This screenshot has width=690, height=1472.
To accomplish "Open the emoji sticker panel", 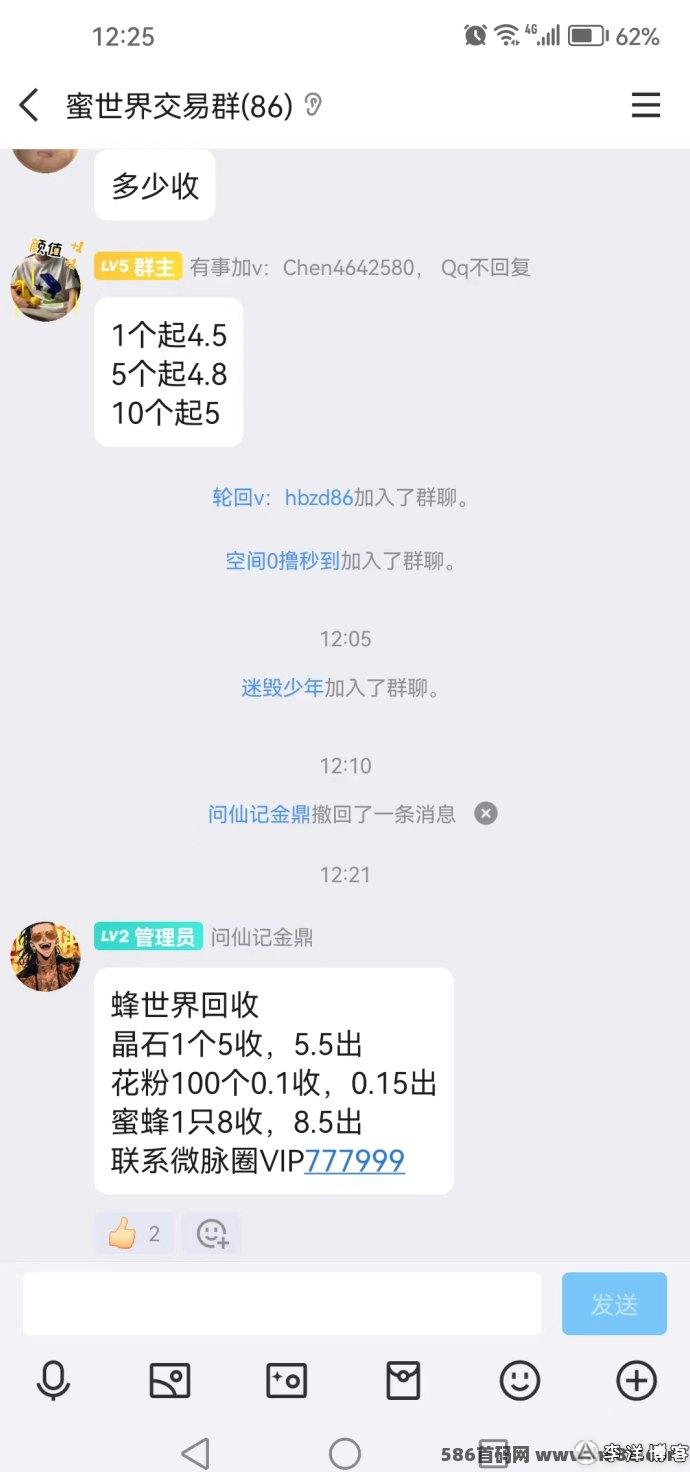I will click(520, 1381).
